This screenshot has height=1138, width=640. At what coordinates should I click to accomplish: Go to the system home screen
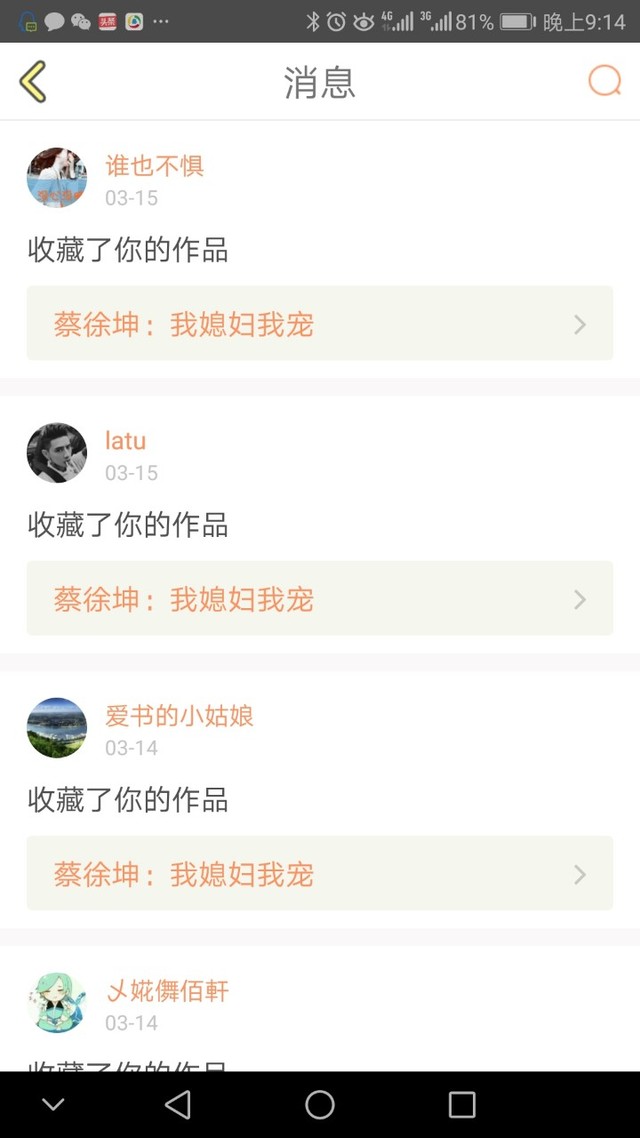319,1105
